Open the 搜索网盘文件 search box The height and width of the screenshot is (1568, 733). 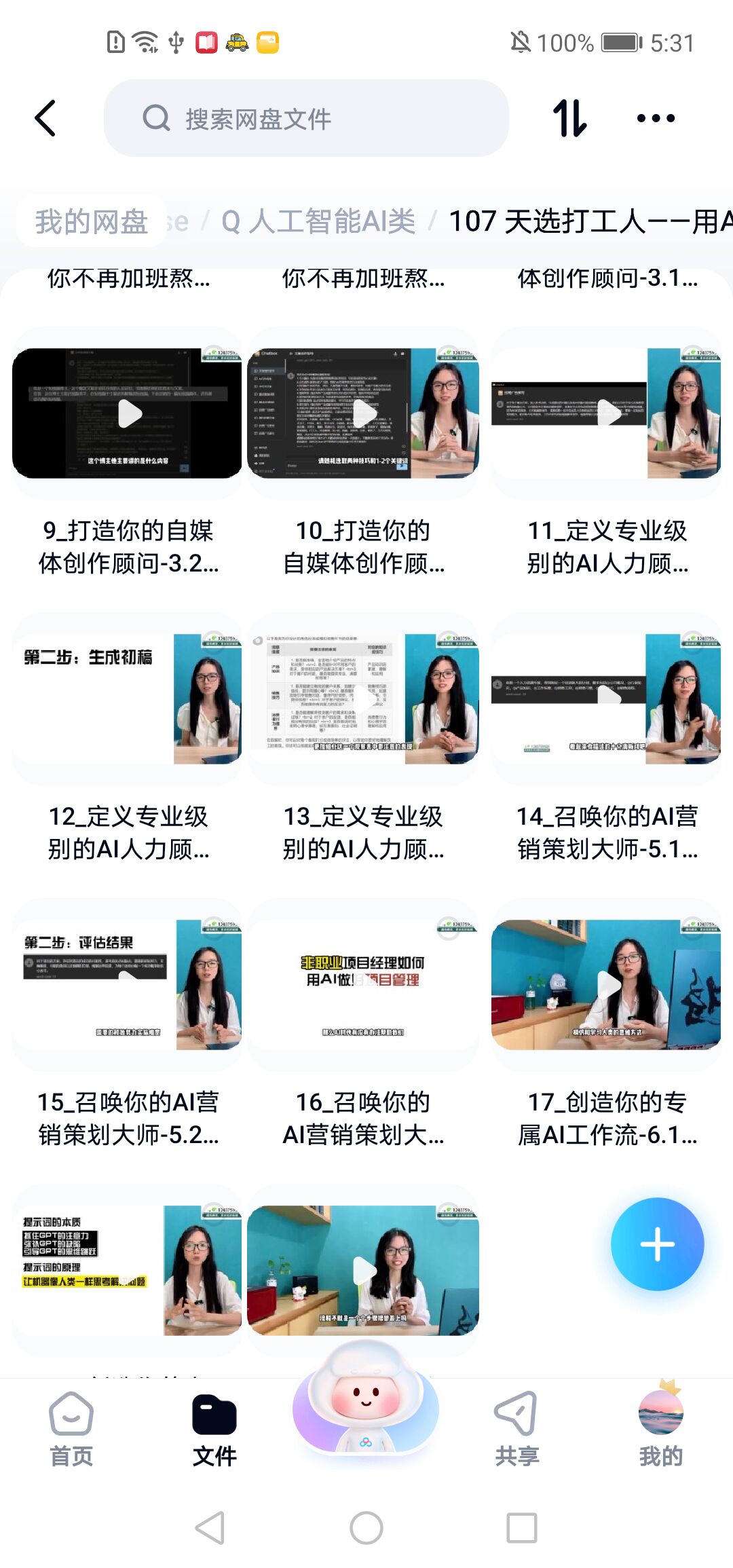[305, 119]
